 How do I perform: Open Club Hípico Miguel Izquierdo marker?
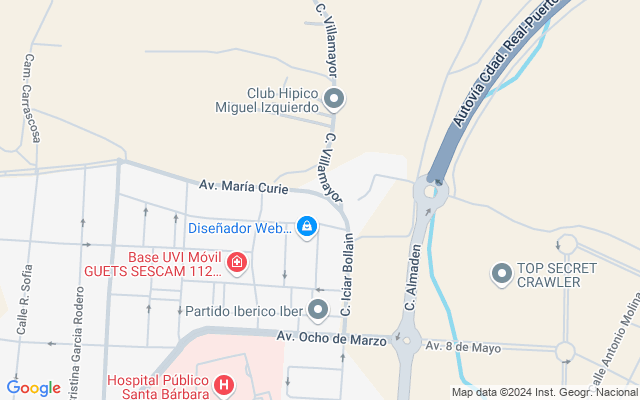coord(335,99)
